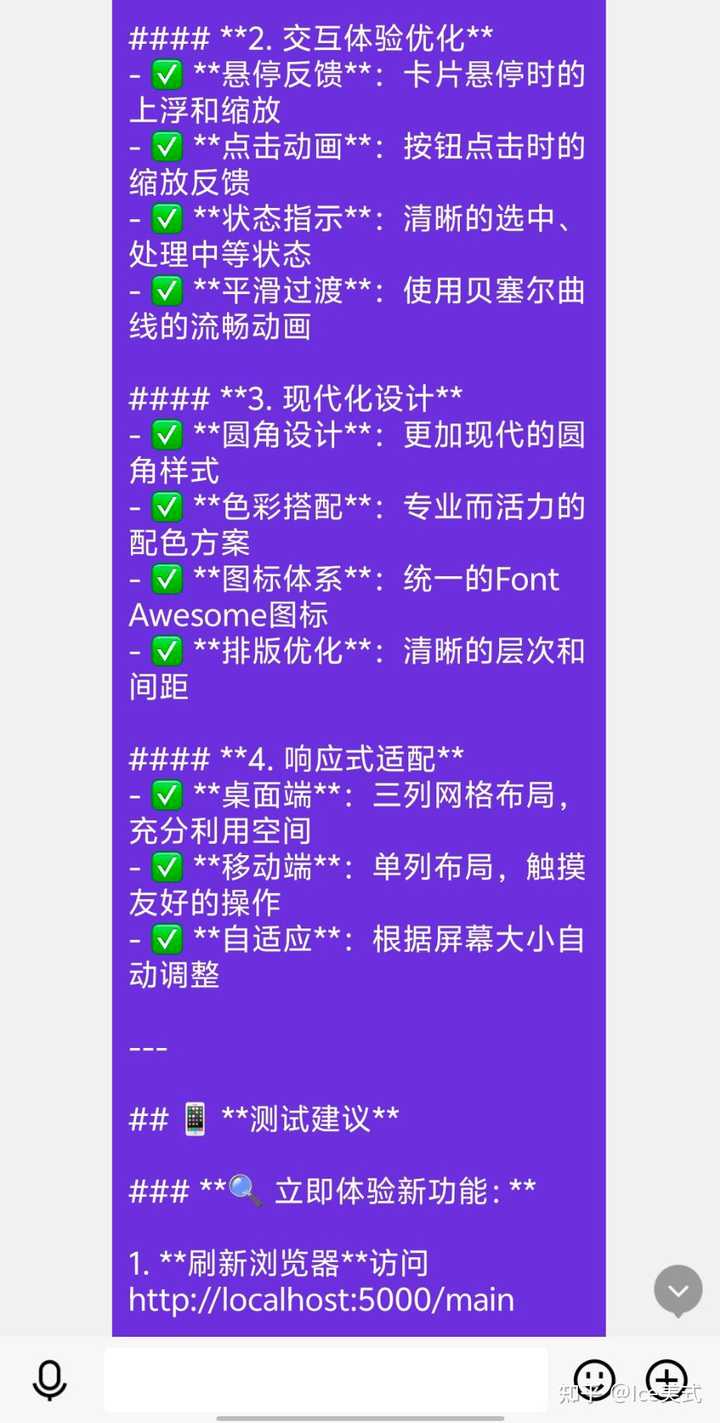Viewport: 720px width, 1423px height.
Task: Open the emoji picker
Action: [595, 1379]
